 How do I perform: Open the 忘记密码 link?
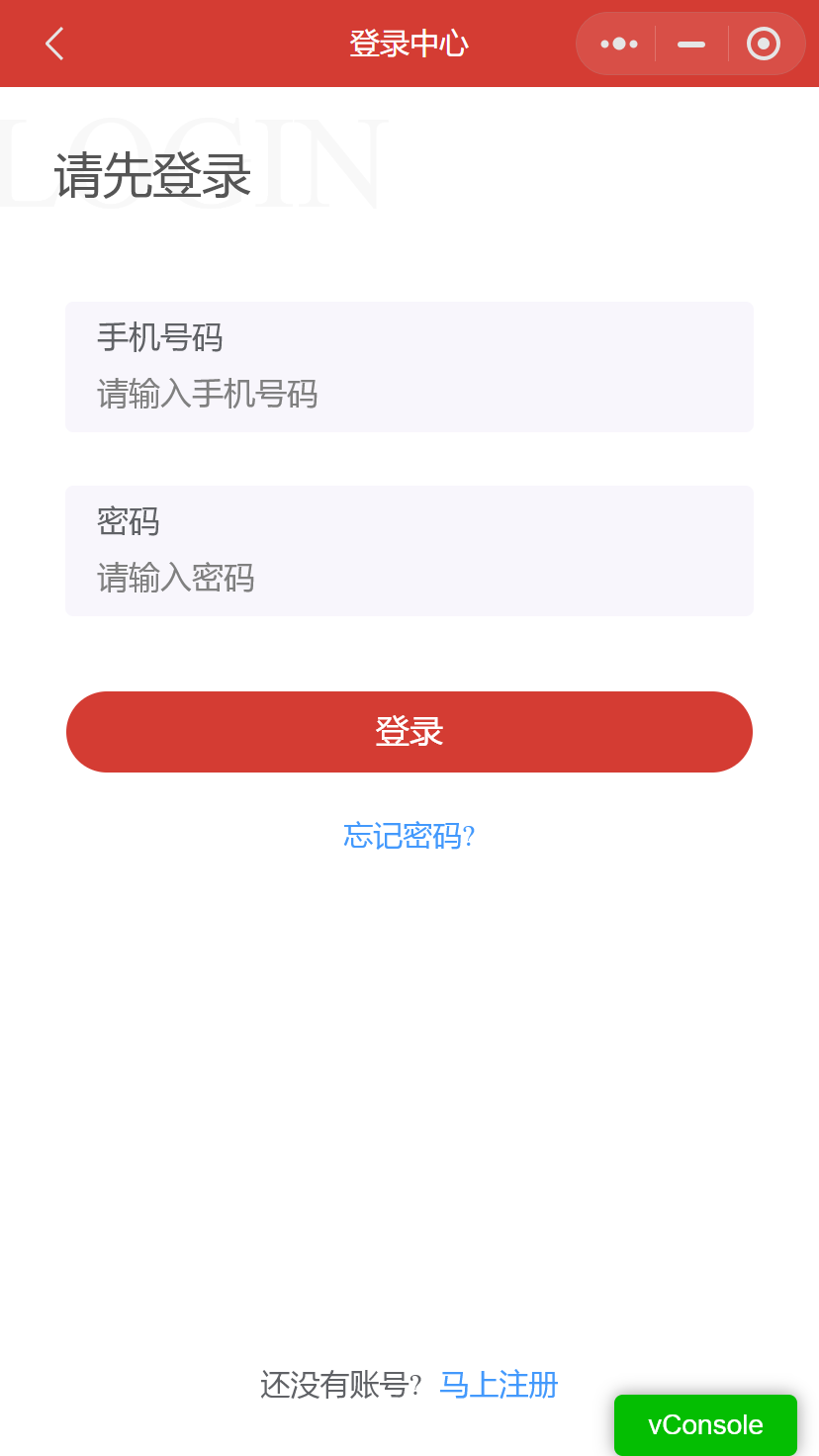pyautogui.click(x=409, y=836)
